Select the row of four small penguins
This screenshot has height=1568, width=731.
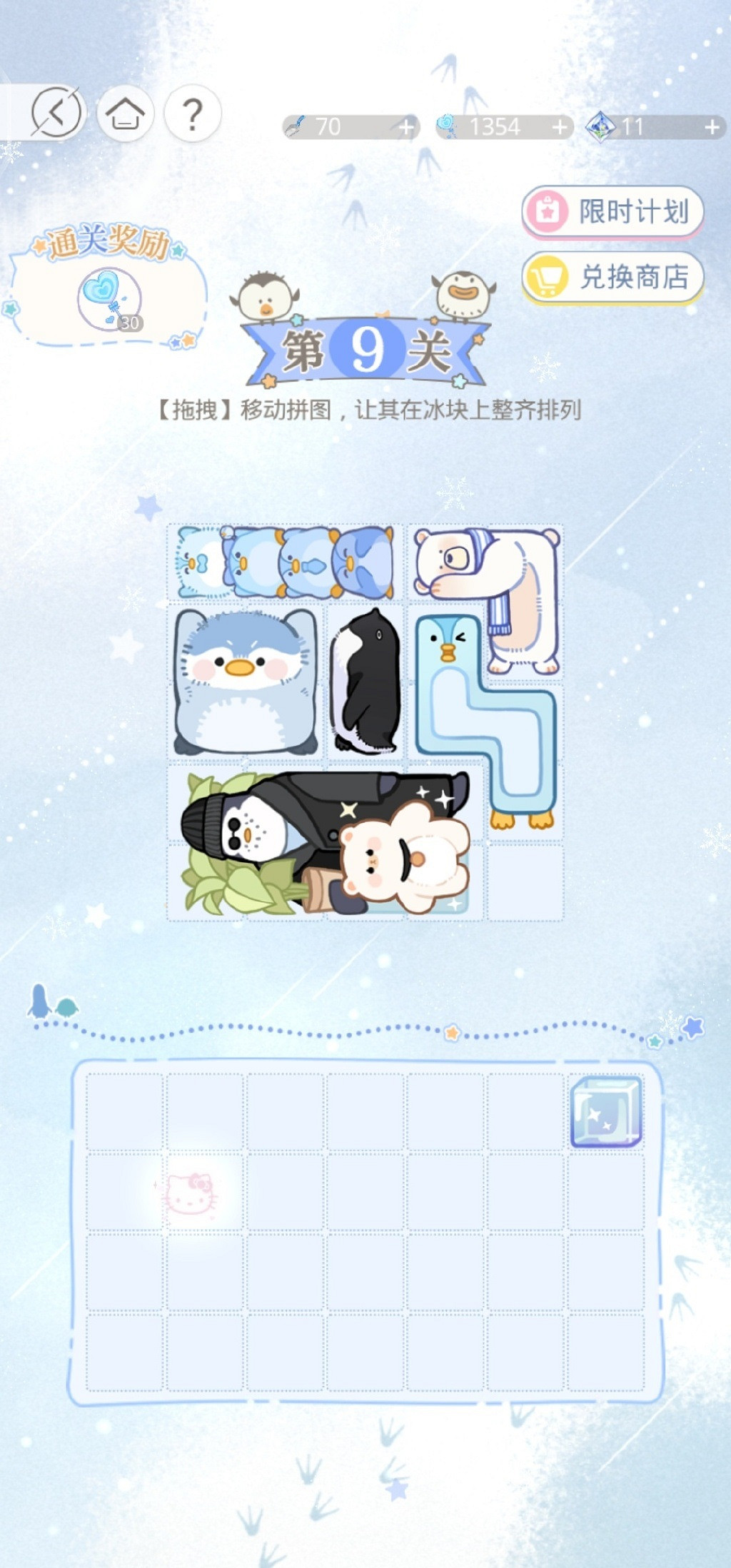tap(284, 562)
